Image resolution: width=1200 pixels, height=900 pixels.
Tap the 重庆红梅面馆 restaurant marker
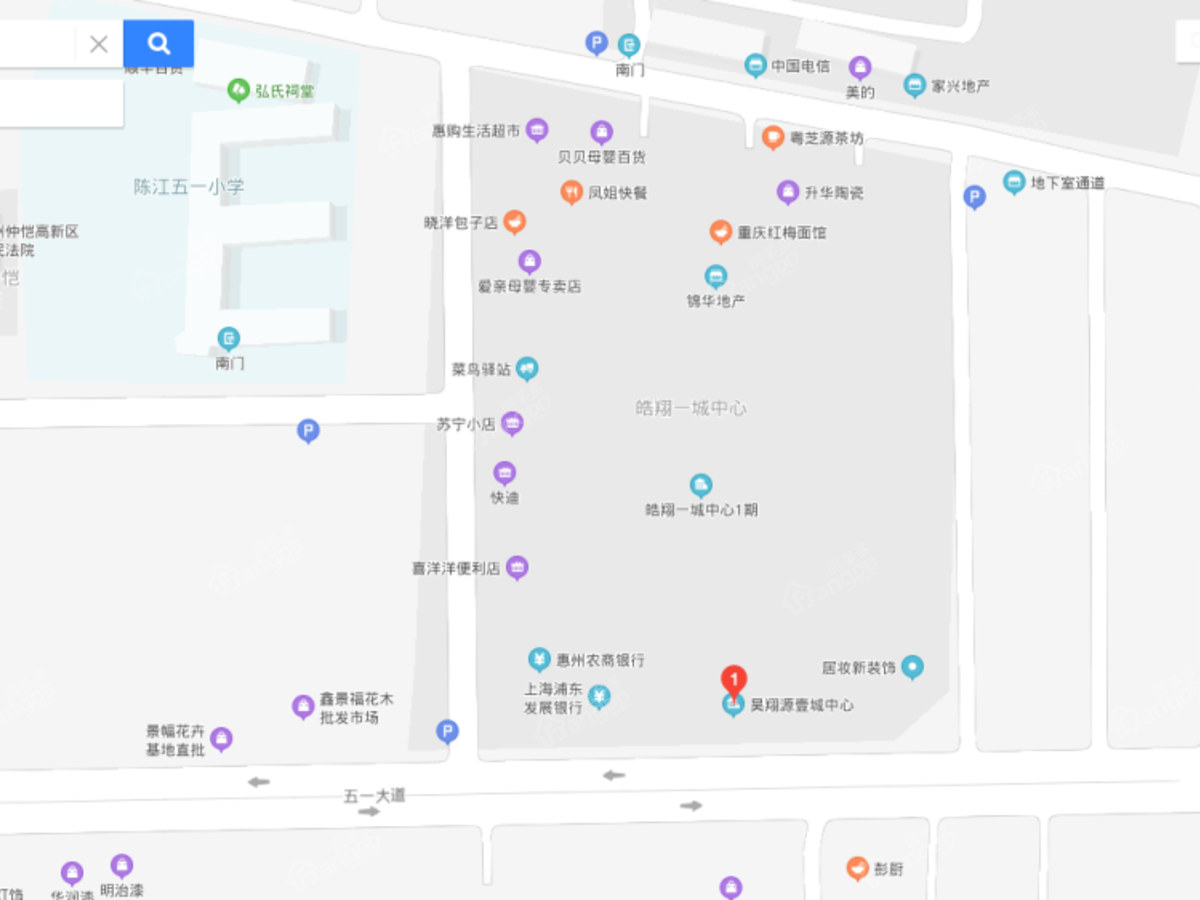(x=720, y=232)
